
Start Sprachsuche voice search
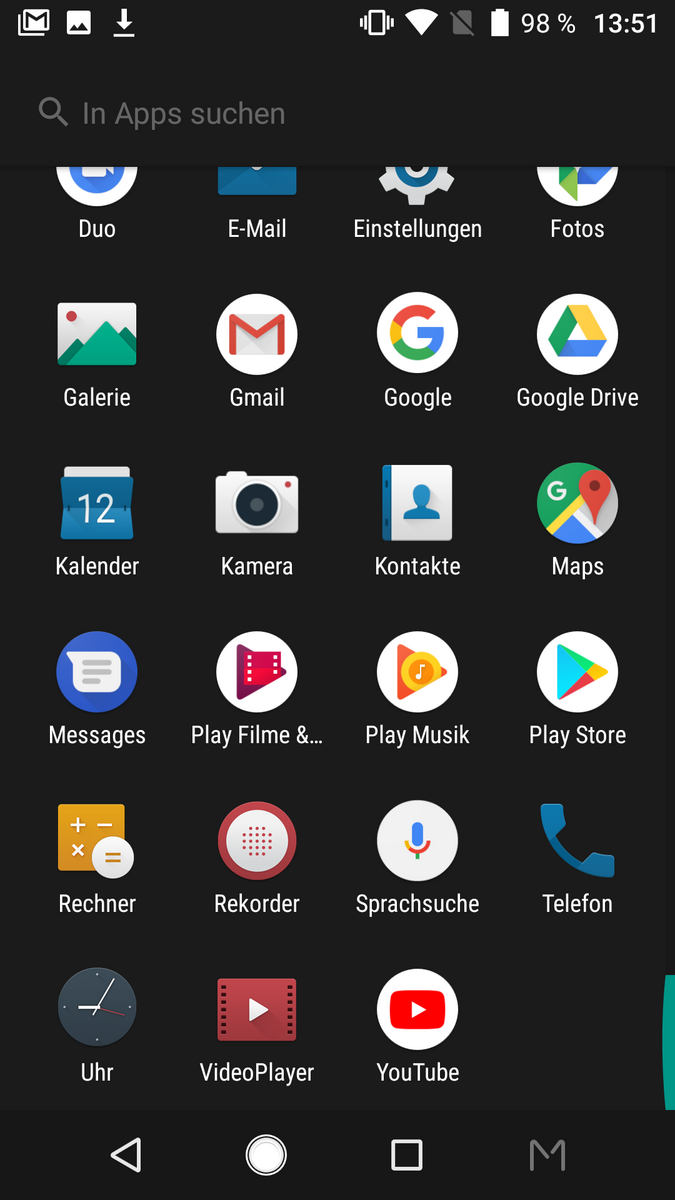pos(417,840)
